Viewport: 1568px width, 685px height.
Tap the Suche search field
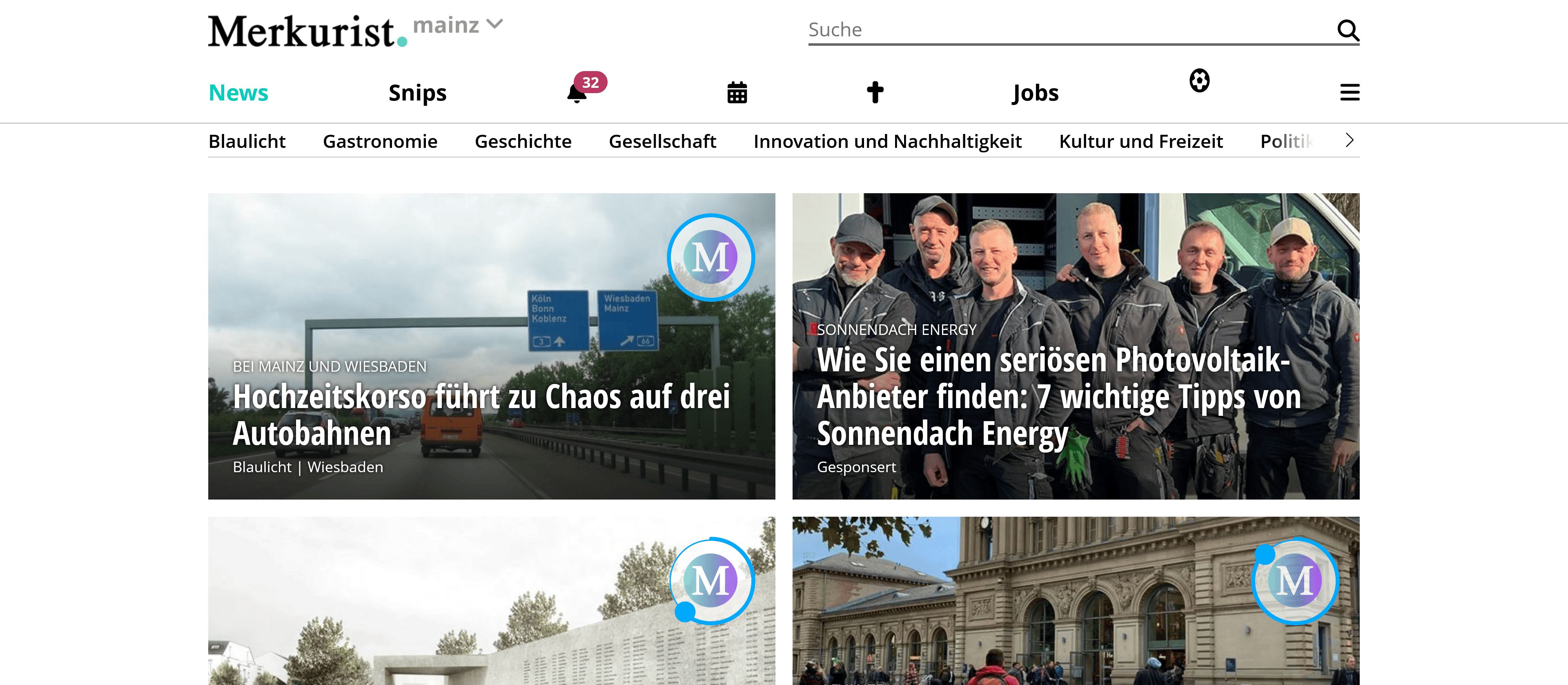1065,30
